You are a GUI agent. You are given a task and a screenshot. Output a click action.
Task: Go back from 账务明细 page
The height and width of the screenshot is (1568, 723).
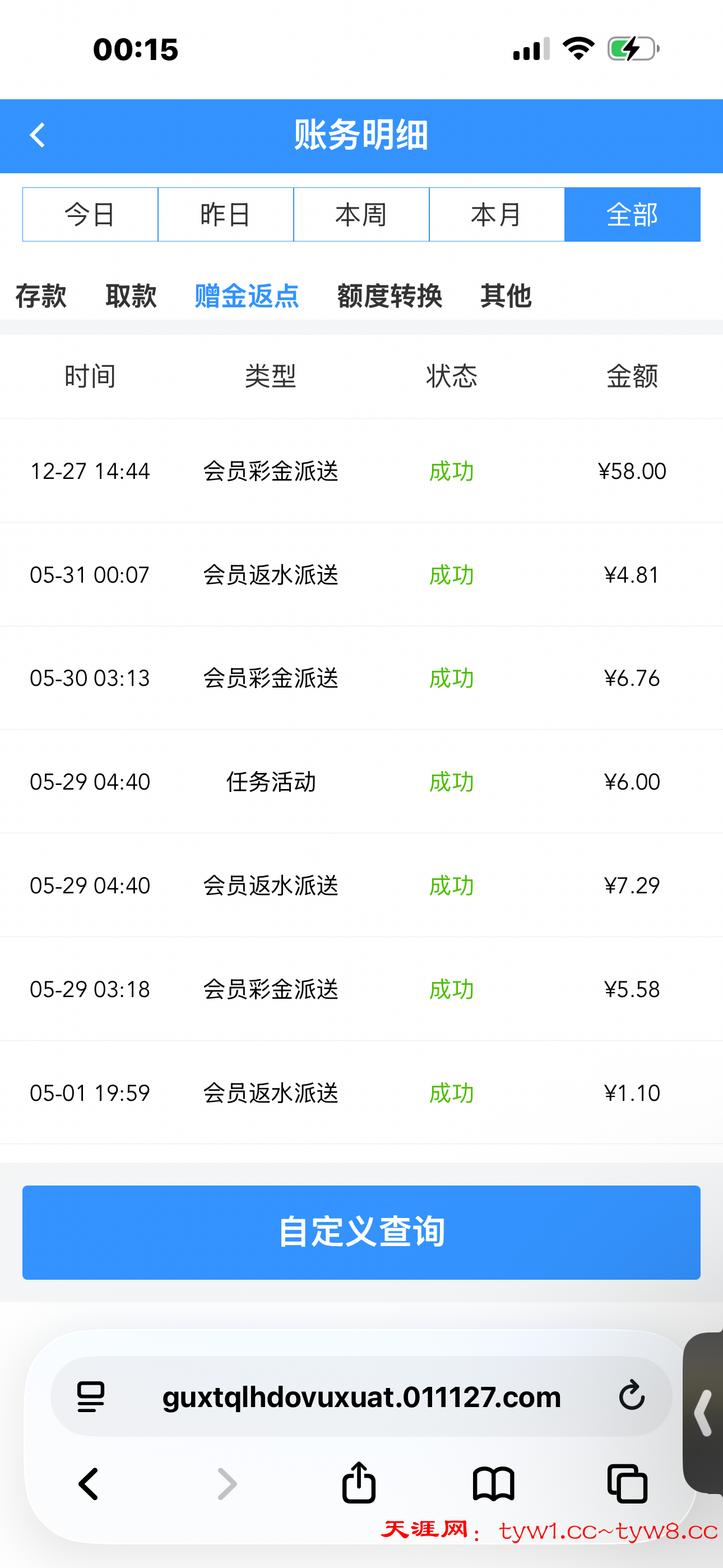click(x=38, y=135)
